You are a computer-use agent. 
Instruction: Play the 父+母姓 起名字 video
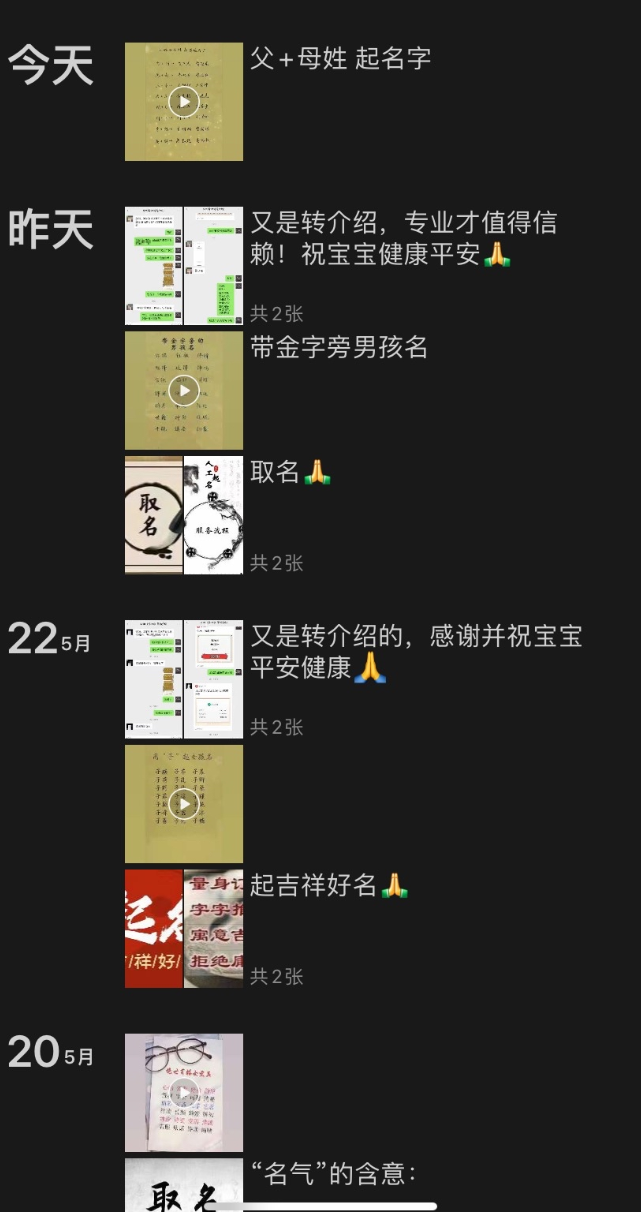[183, 101]
